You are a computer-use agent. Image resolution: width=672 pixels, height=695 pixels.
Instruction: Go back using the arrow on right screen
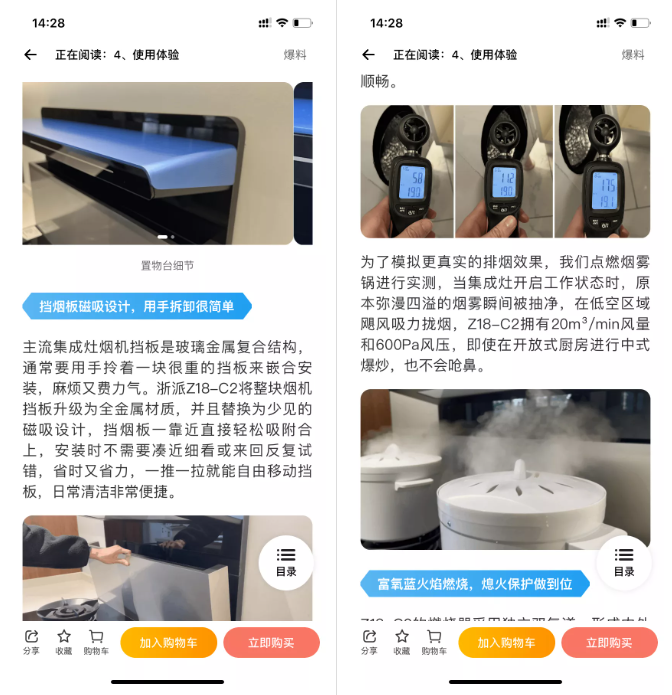pos(369,55)
